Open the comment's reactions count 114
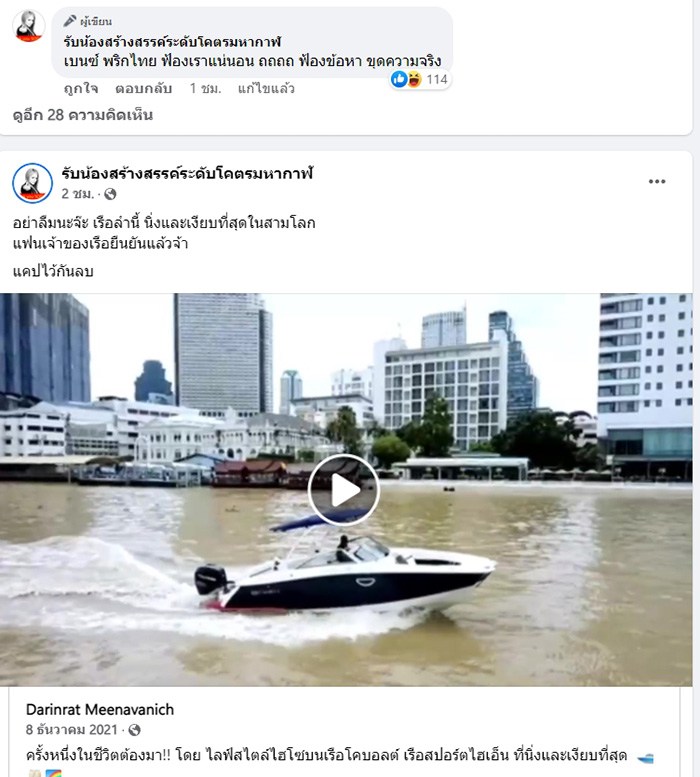 (x=421, y=79)
